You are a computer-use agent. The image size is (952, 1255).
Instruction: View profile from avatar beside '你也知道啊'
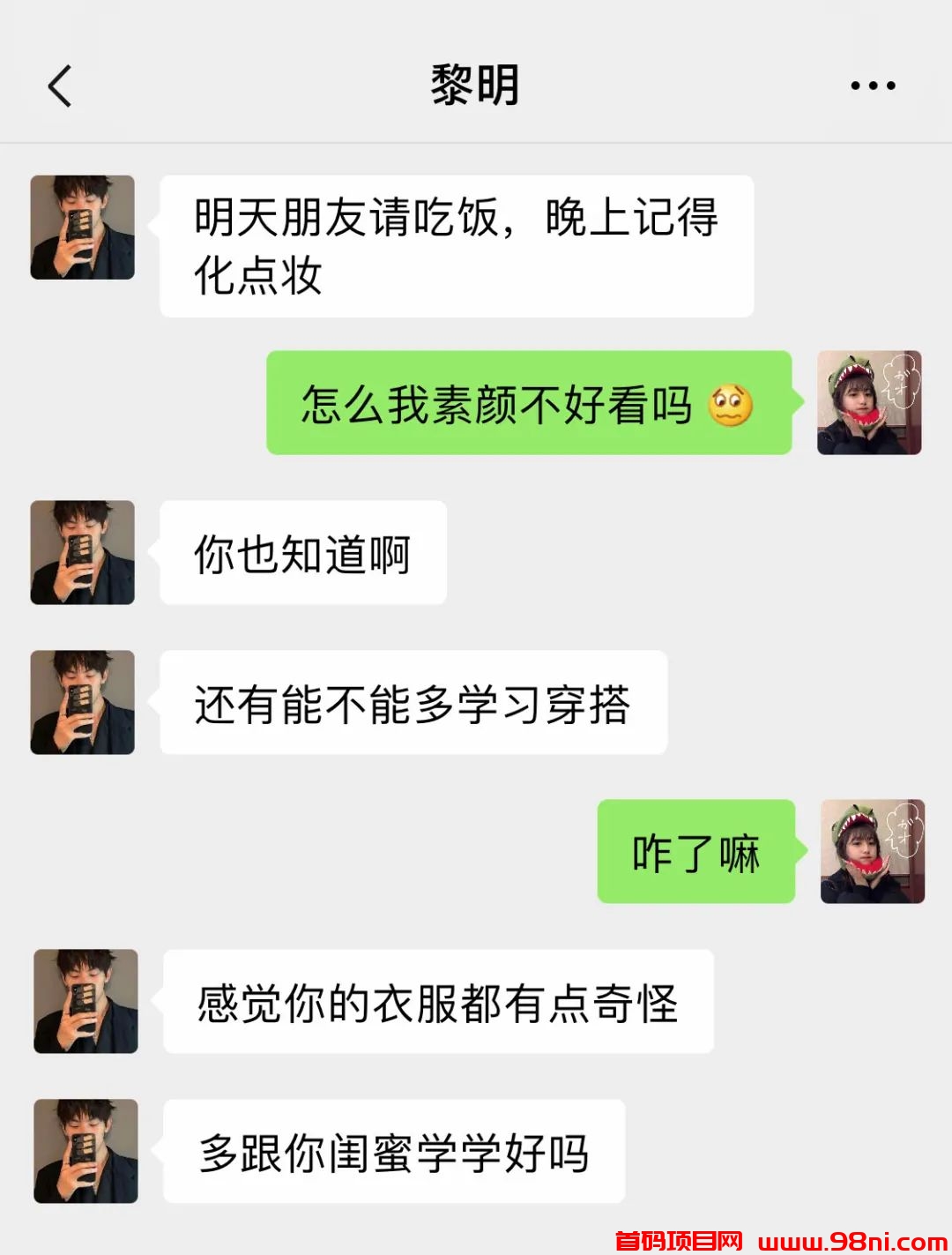coord(83,553)
